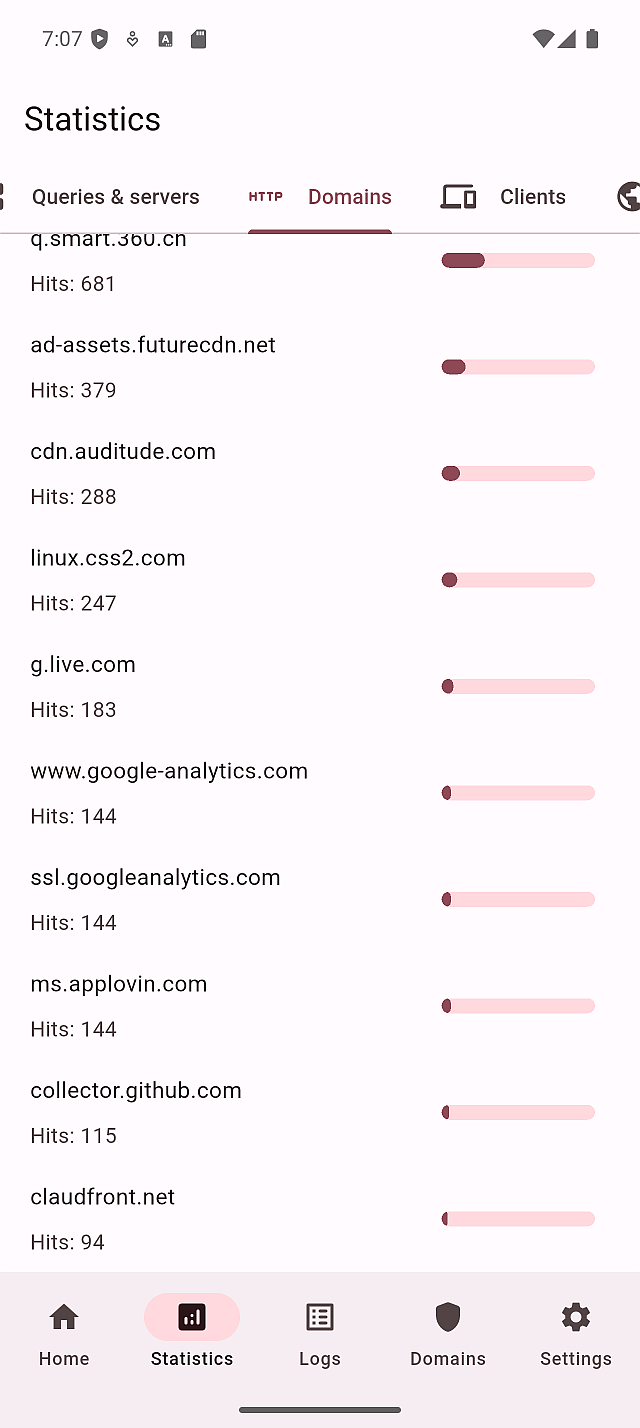Tap Statistics in the bottom navigation

click(x=192, y=1334)
